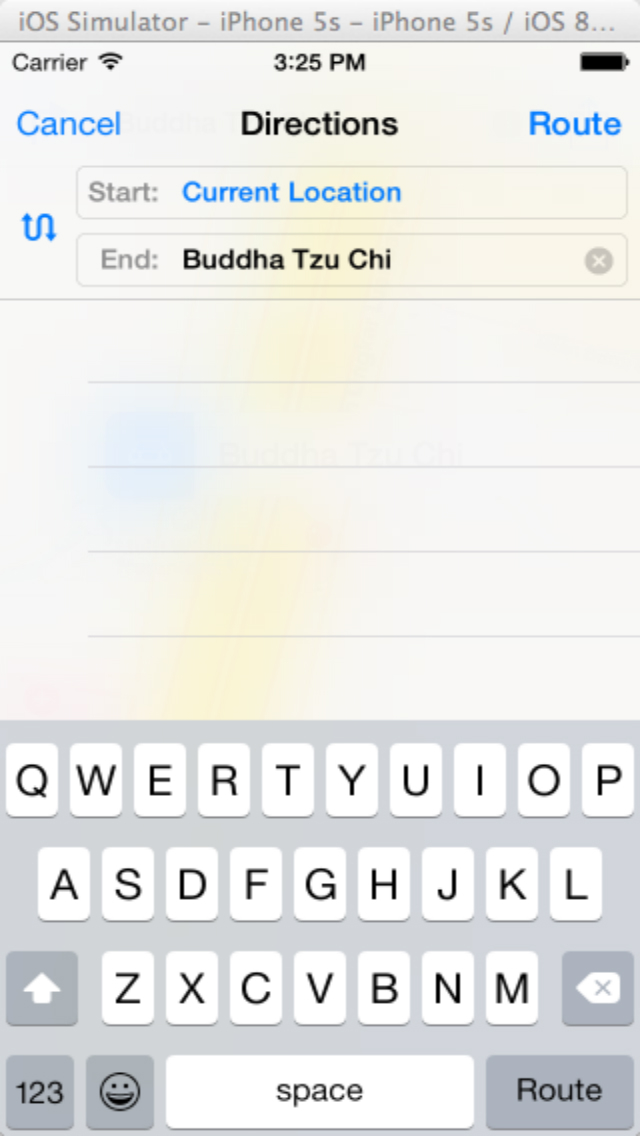640x1136 pixels.
Task: Swap start and end locations
Action: tap(39, 227)
